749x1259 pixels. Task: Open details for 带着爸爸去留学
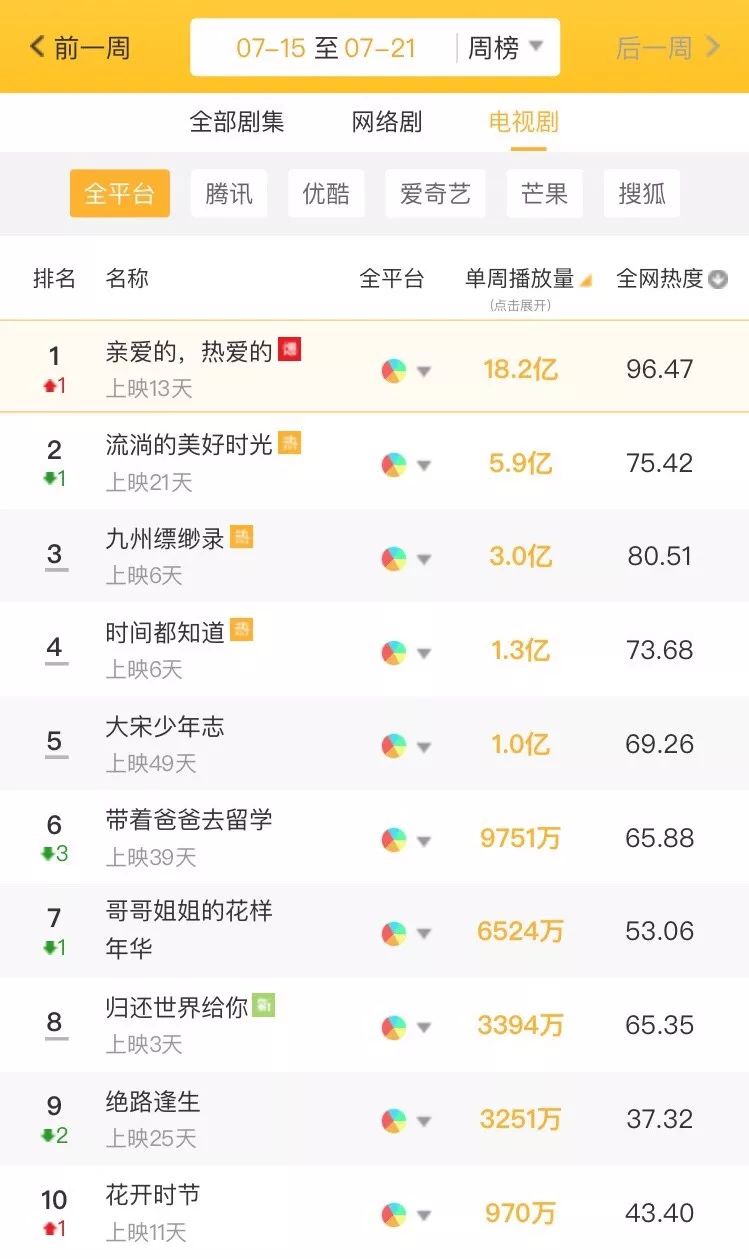(189, 821)
